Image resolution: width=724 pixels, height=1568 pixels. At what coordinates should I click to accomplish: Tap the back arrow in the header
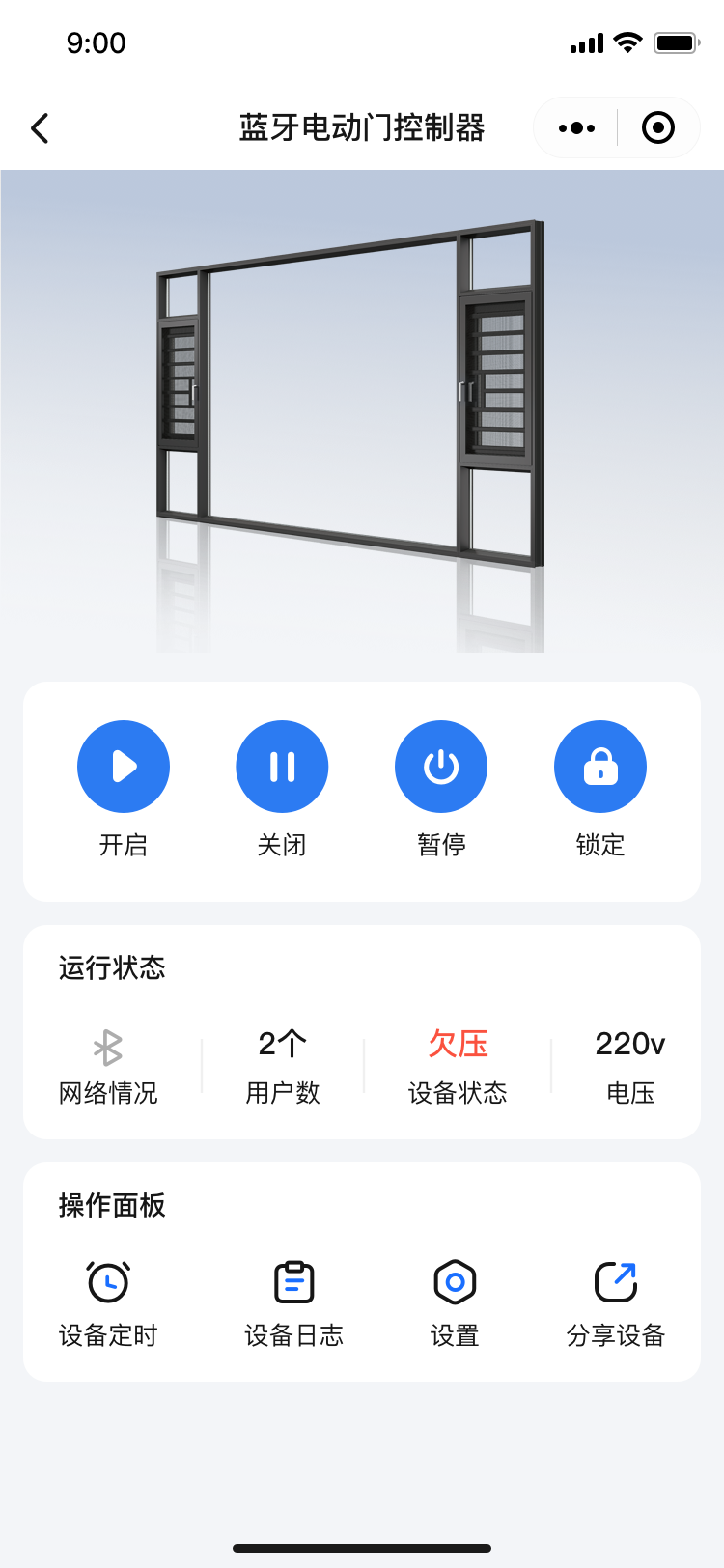[x=39, y=126]
